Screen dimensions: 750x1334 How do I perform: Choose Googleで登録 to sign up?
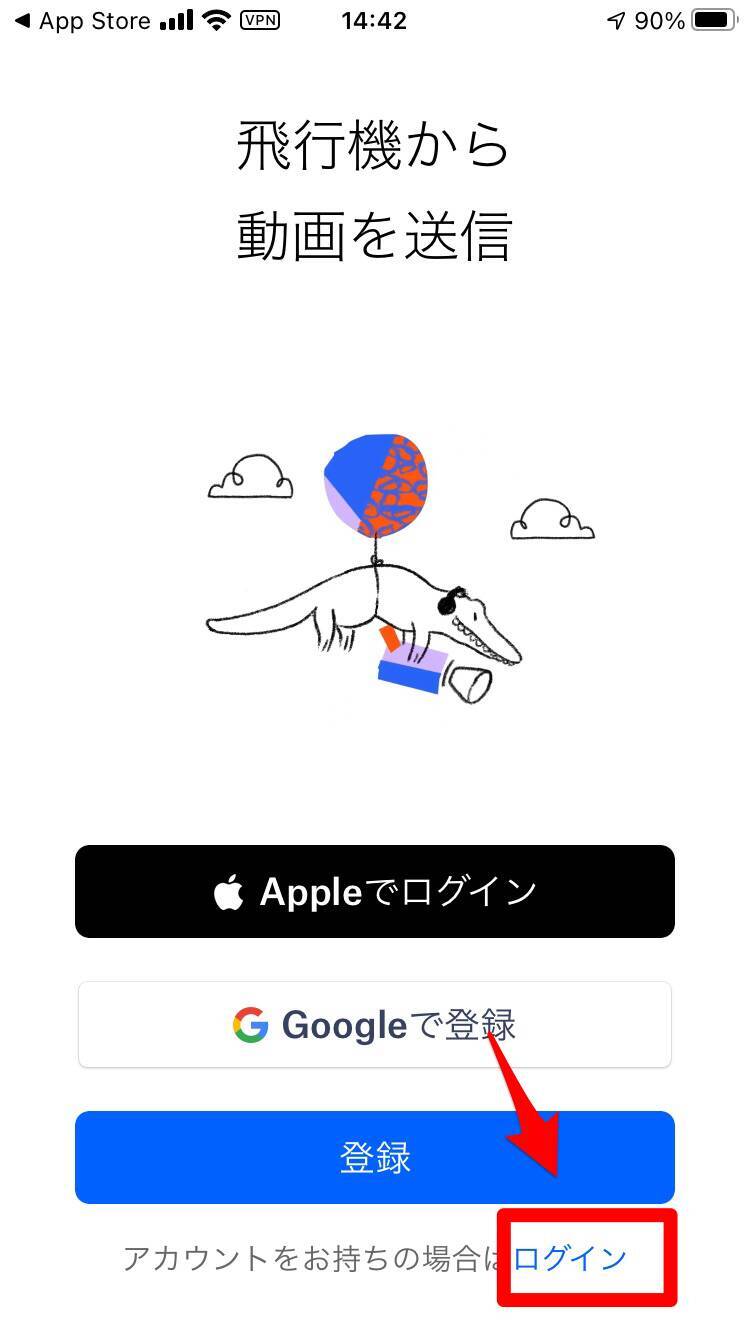coord(375,1024)
